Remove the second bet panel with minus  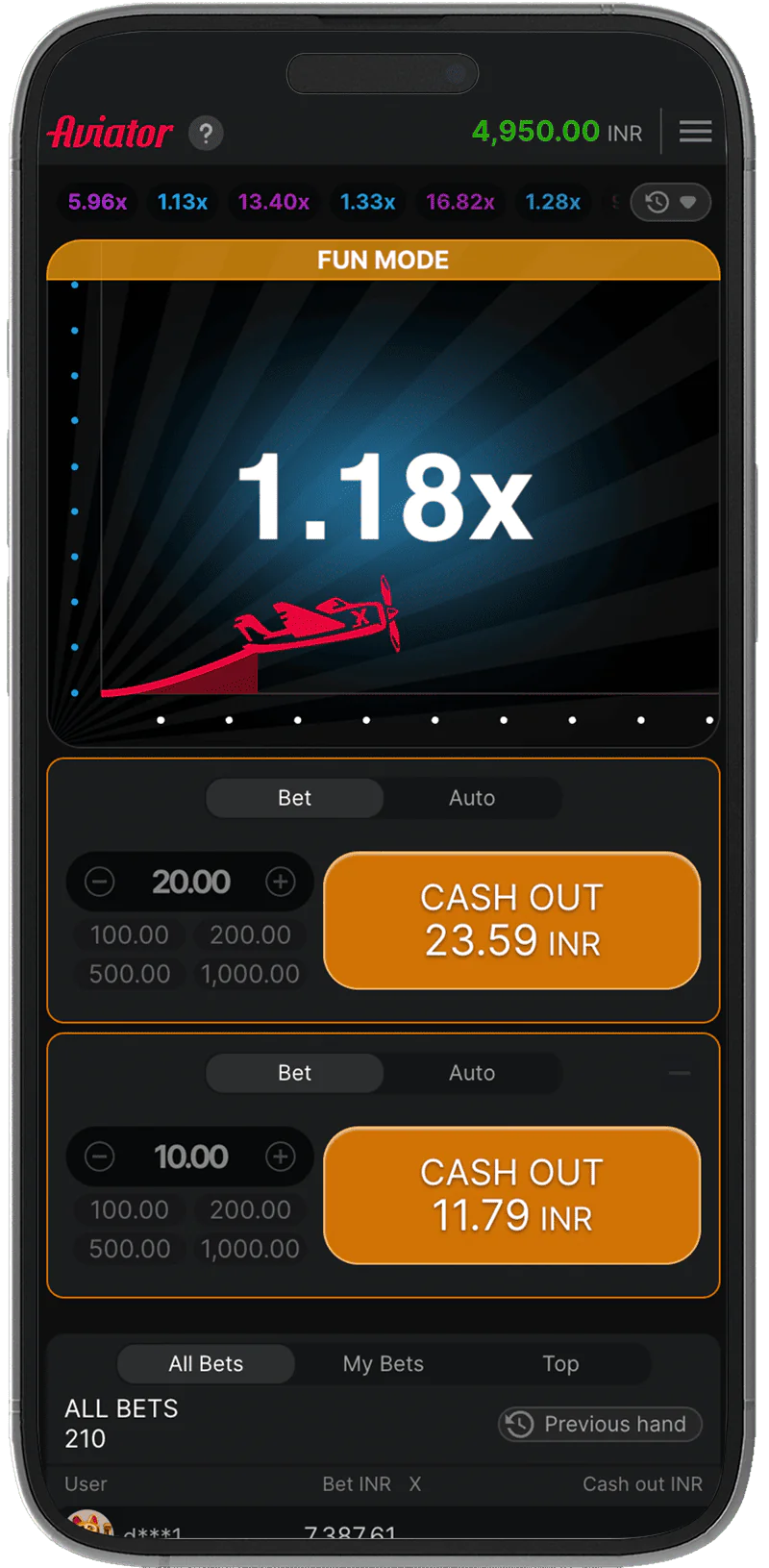[x=679, y=1073]
